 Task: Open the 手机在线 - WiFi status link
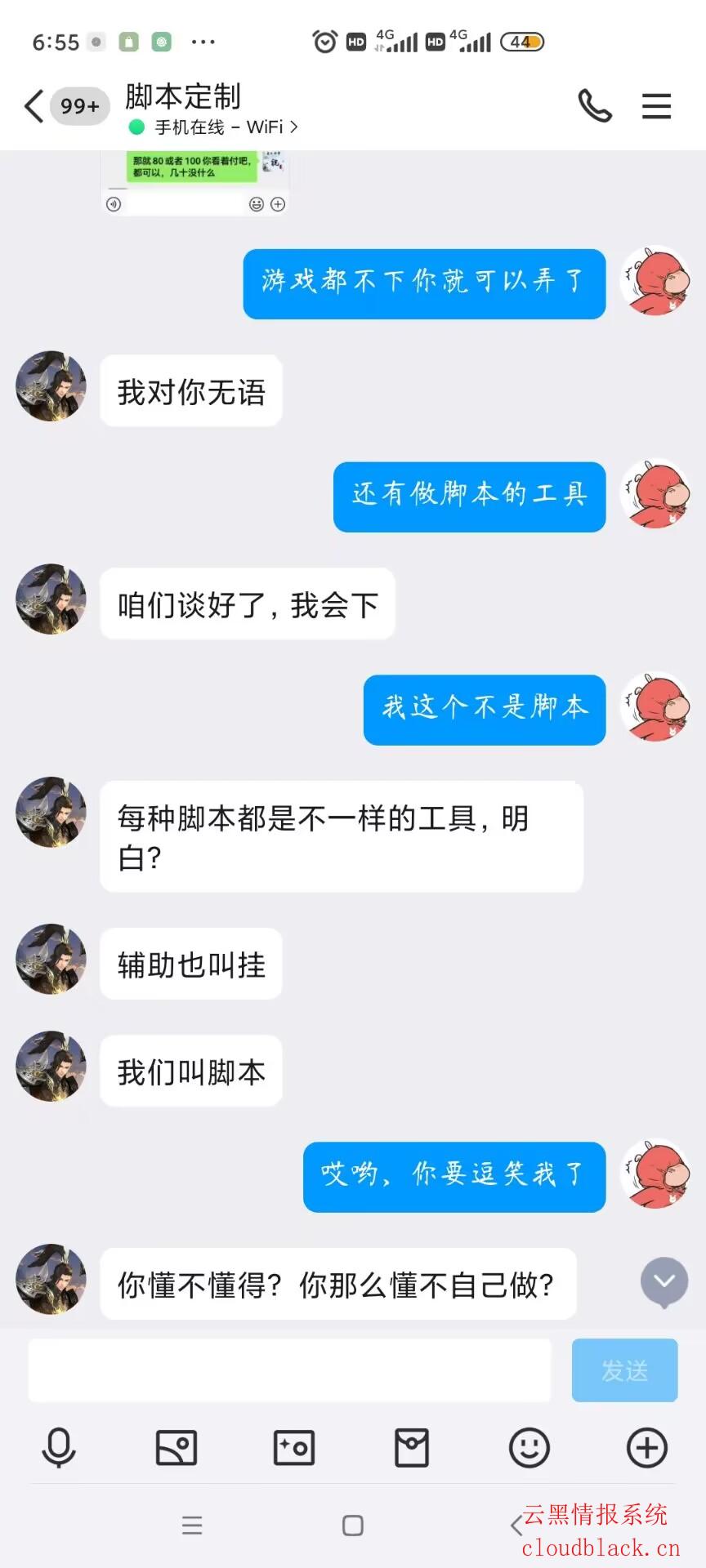pyautogui.click(x=214, y=127)
